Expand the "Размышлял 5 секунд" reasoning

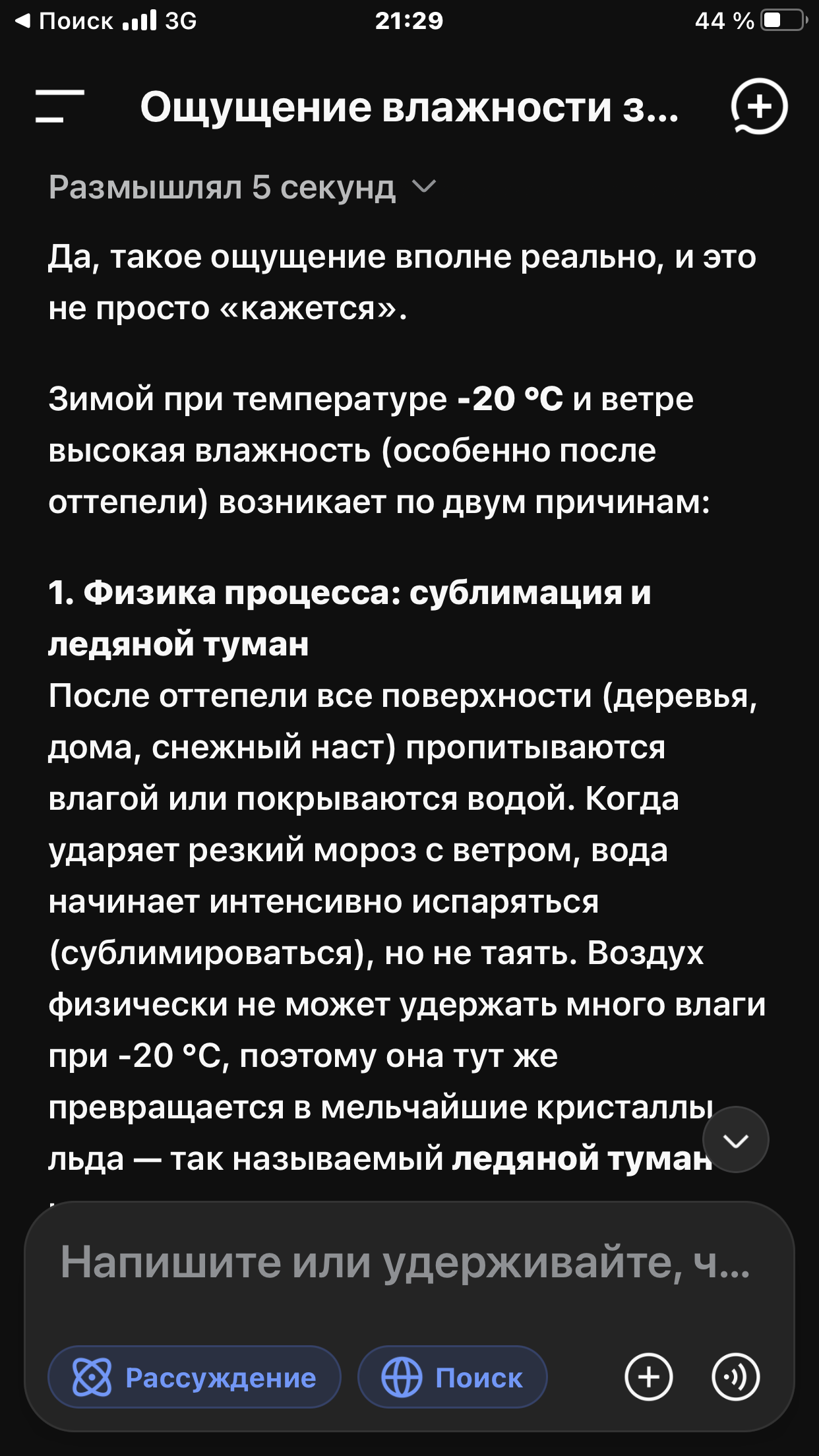click(242, 188)
